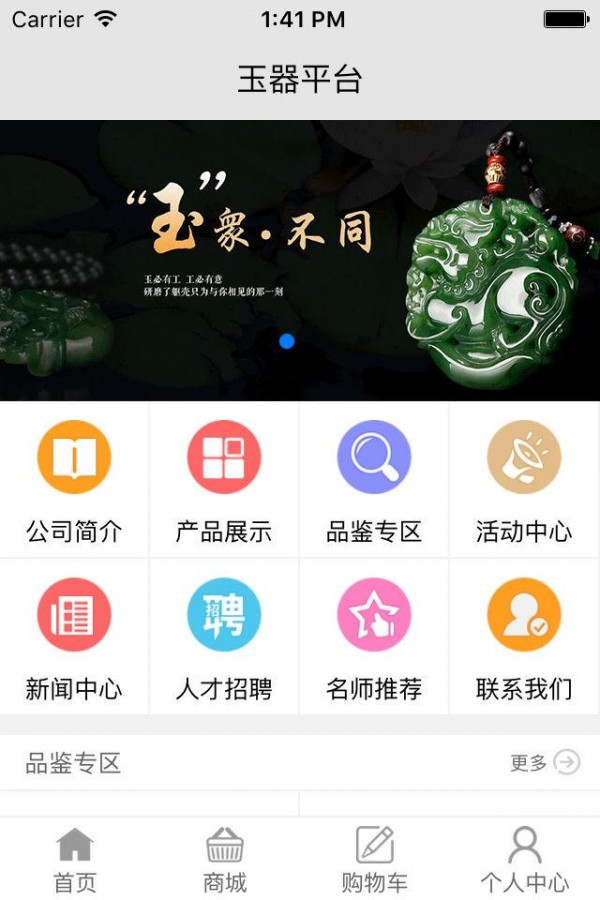This screenshot has width=600, height=900.
Task: Switch to the 商城 tab
Action: pyautogui.click(x=225, y=860)
